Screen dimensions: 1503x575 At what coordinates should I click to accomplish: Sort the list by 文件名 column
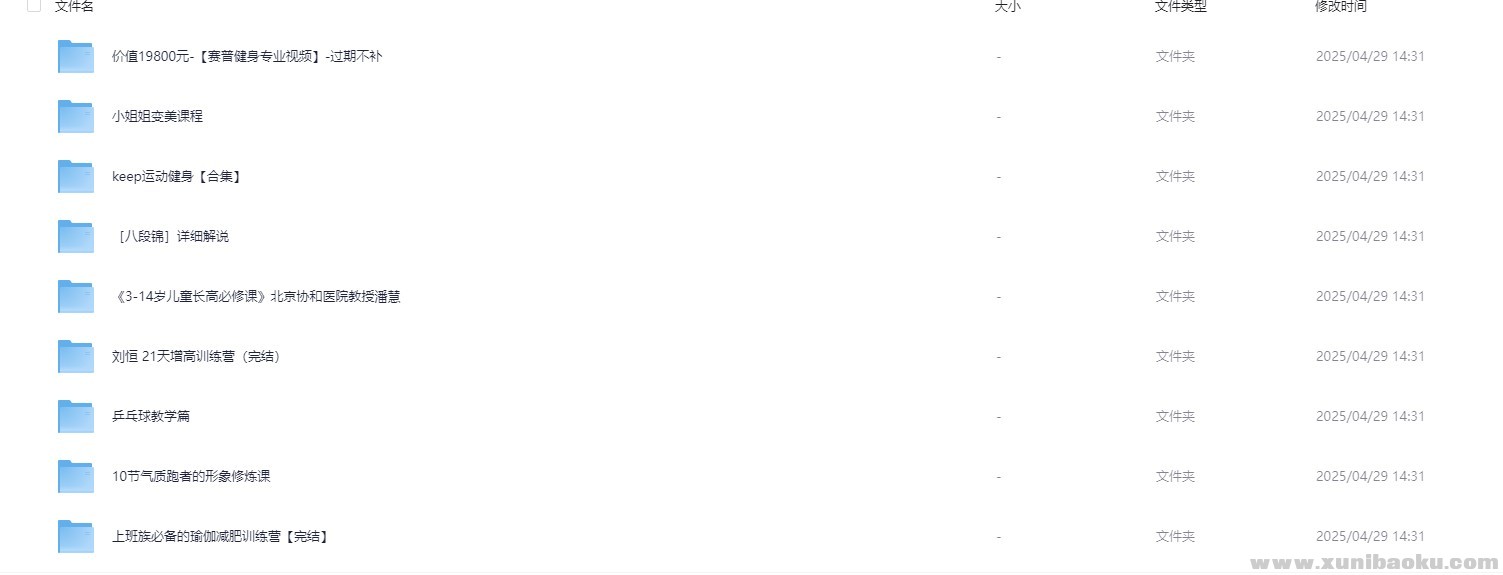tap(74, 6)
